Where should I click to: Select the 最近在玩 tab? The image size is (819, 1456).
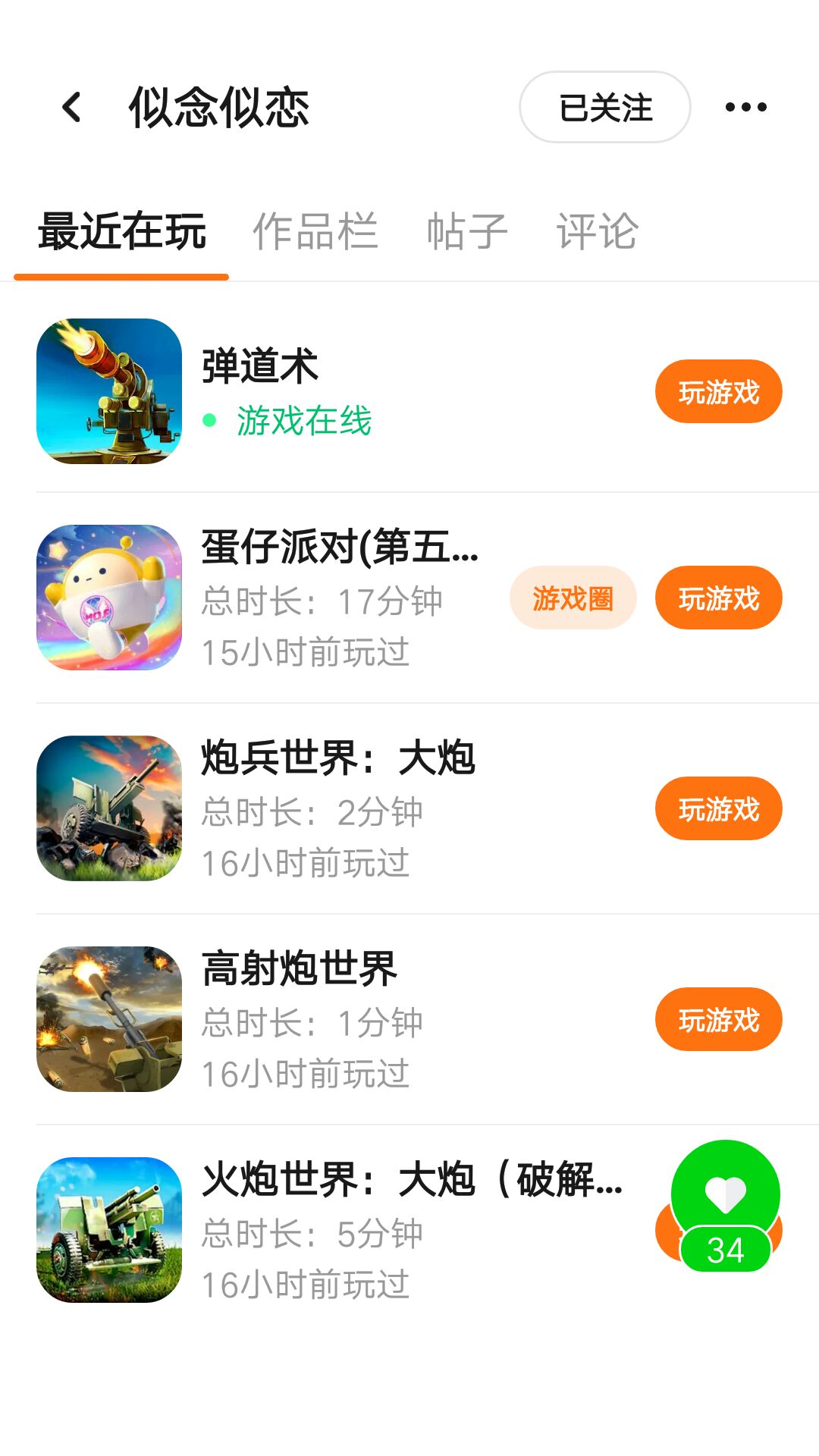[121, 231]
